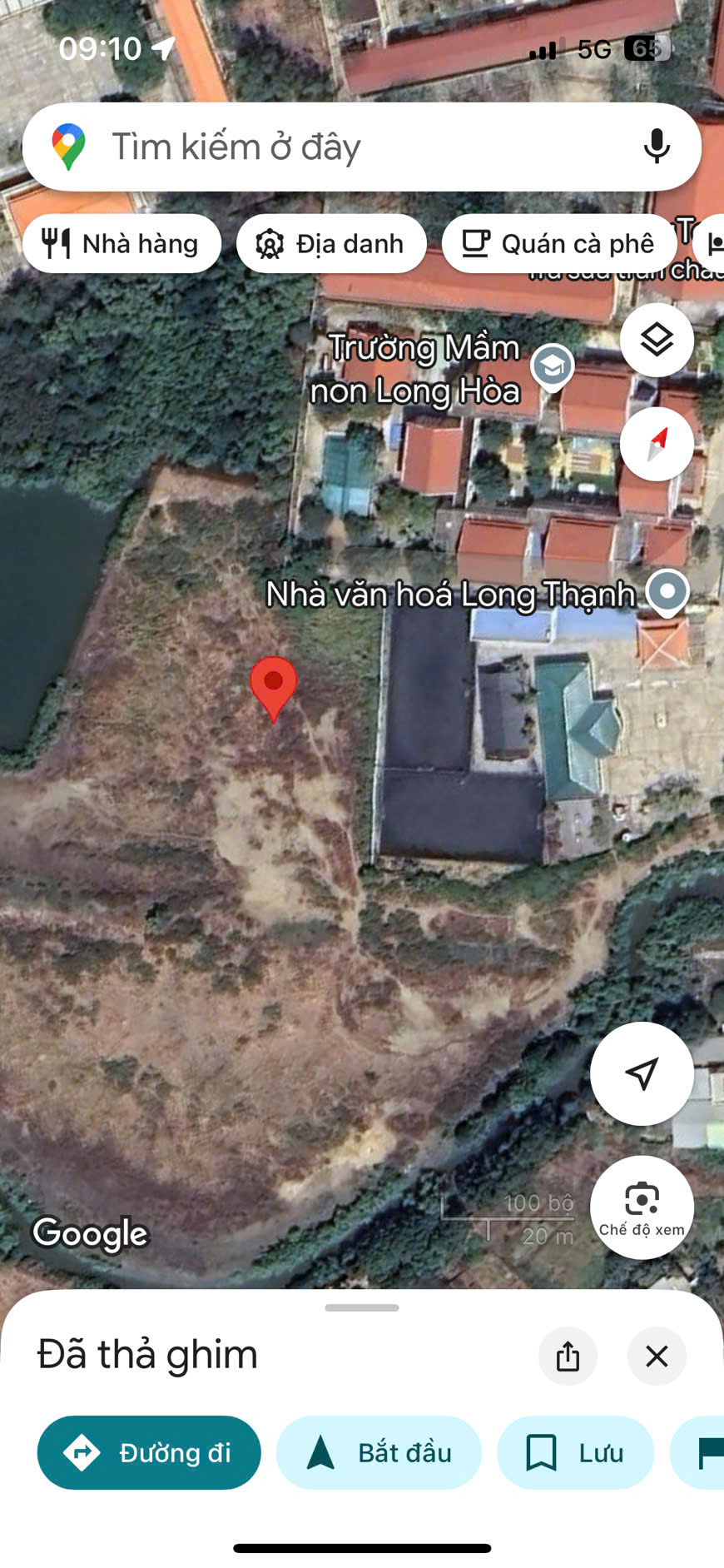Viewport: 724px width, 1568px height.
Task: Share the dropped pin location
Action: [x=568, y=1356]
